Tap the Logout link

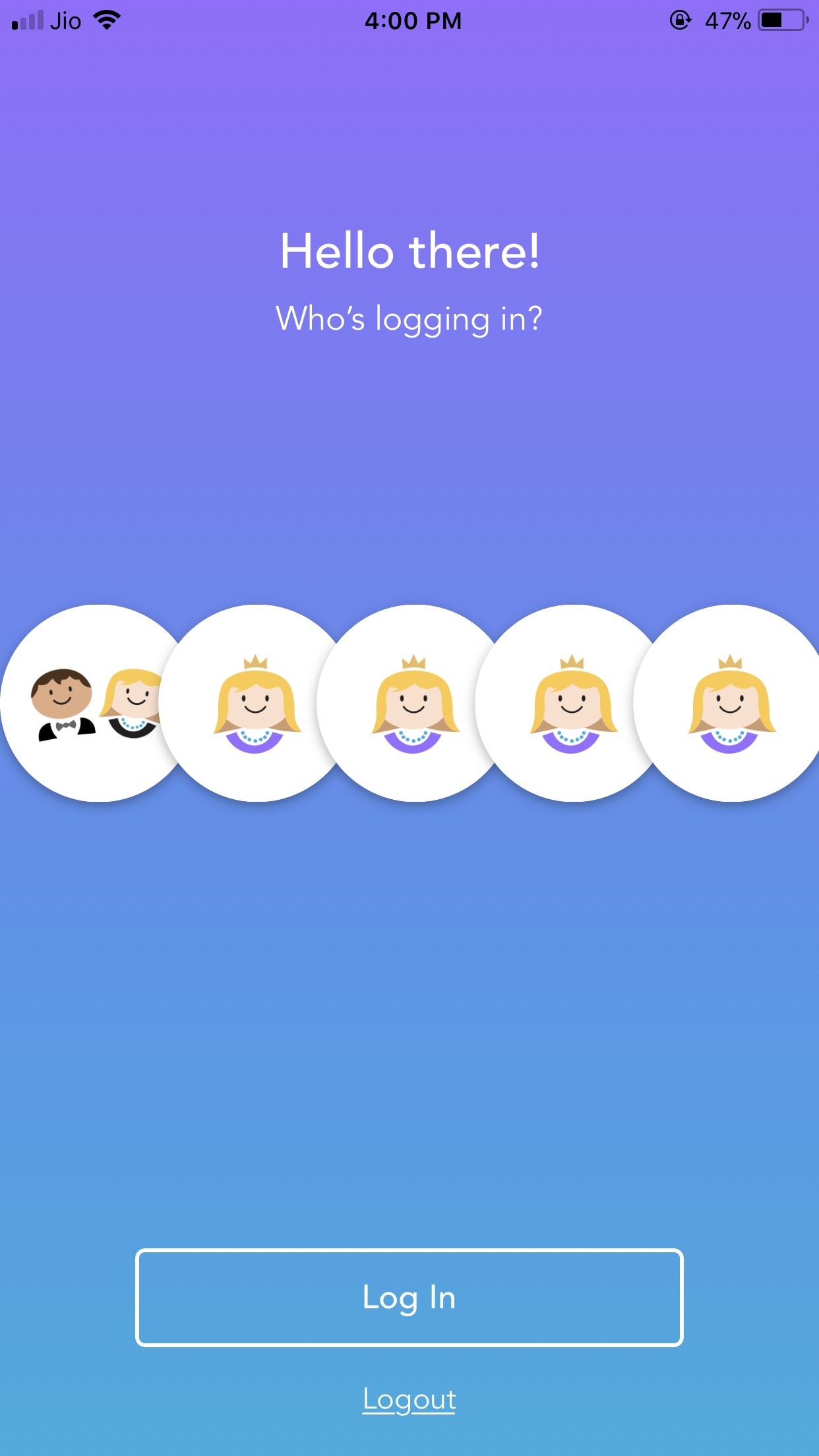(x=409, y=1399)
